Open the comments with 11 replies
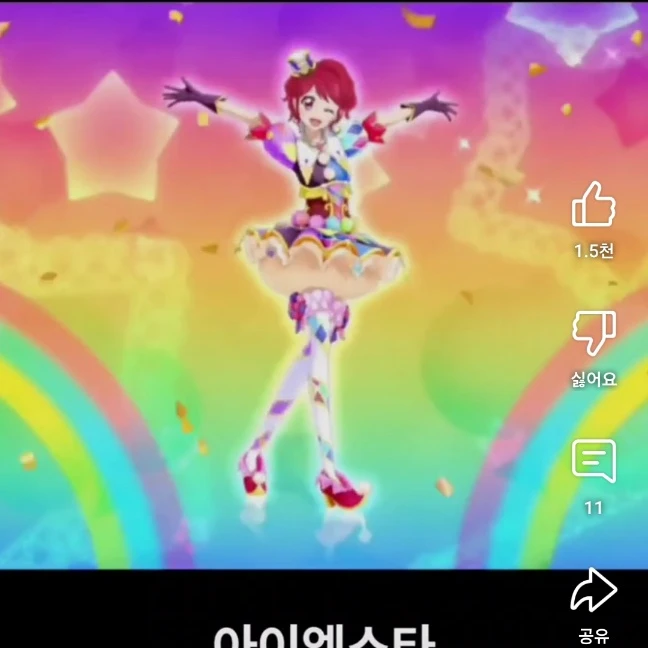648x648 pixels. click(593, 462)
